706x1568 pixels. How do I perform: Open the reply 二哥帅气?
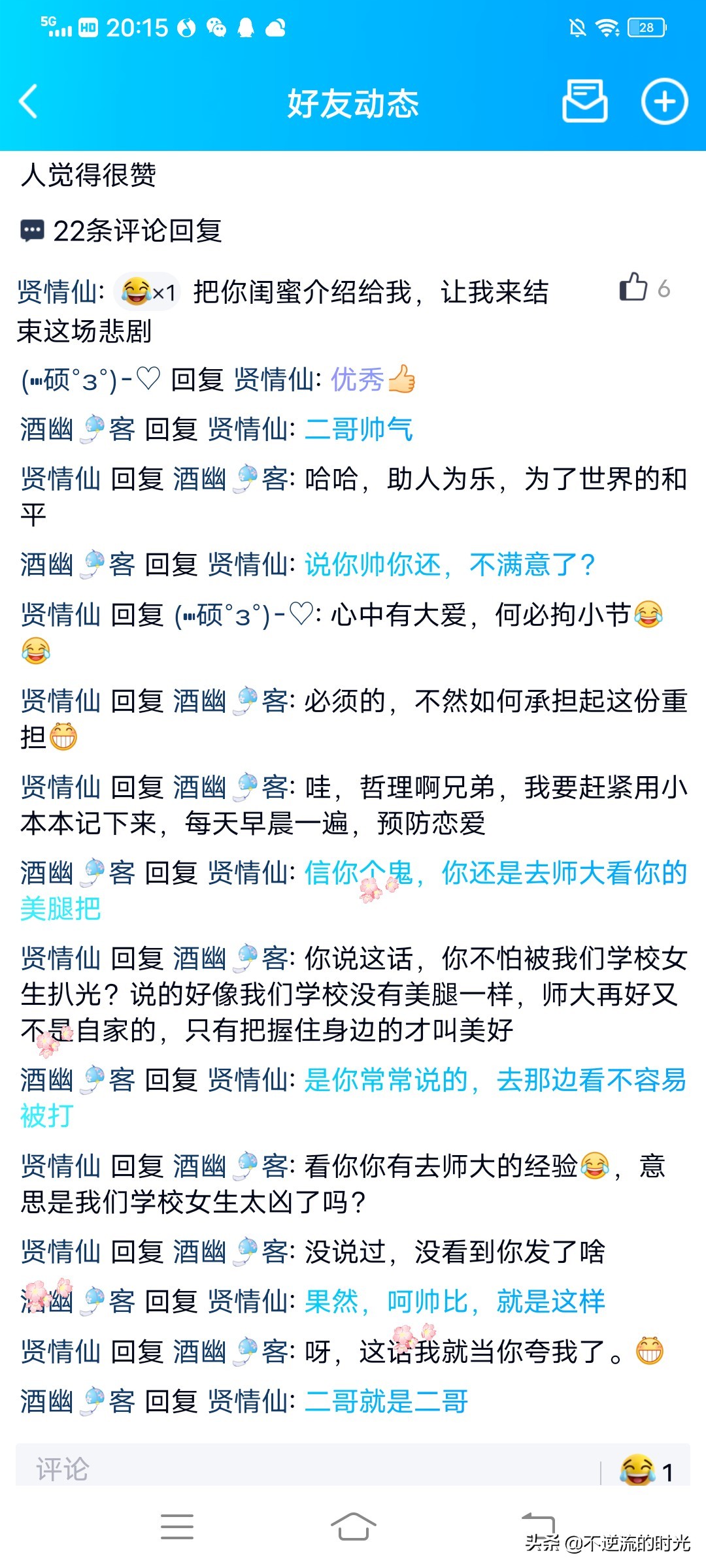358,430
